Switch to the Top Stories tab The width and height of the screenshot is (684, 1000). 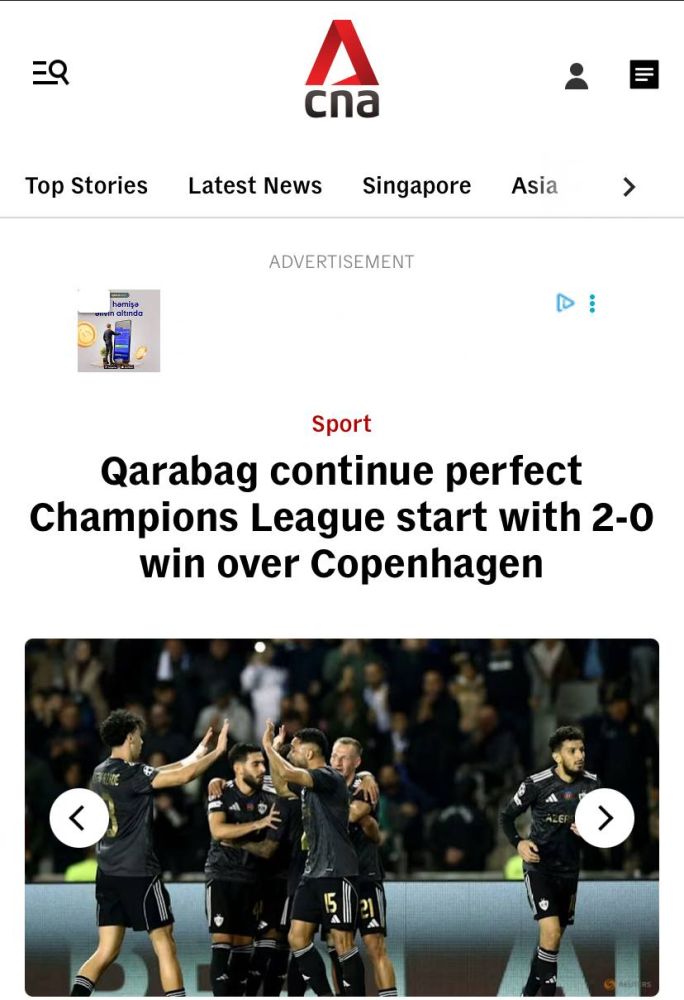[86, 186]
